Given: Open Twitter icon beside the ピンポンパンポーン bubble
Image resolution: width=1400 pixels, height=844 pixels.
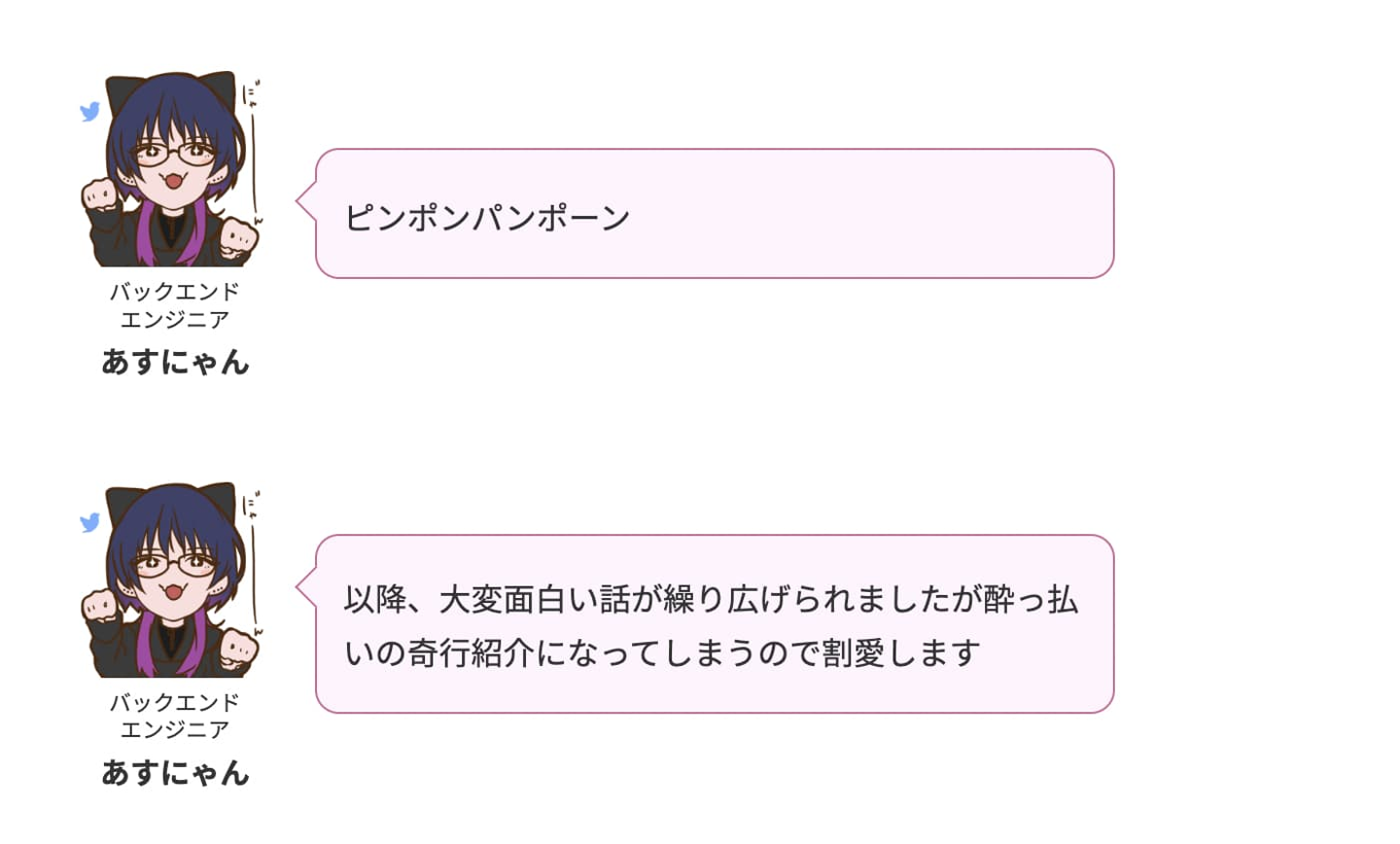Looking at the screenshot, I should (x=89, y=112).
